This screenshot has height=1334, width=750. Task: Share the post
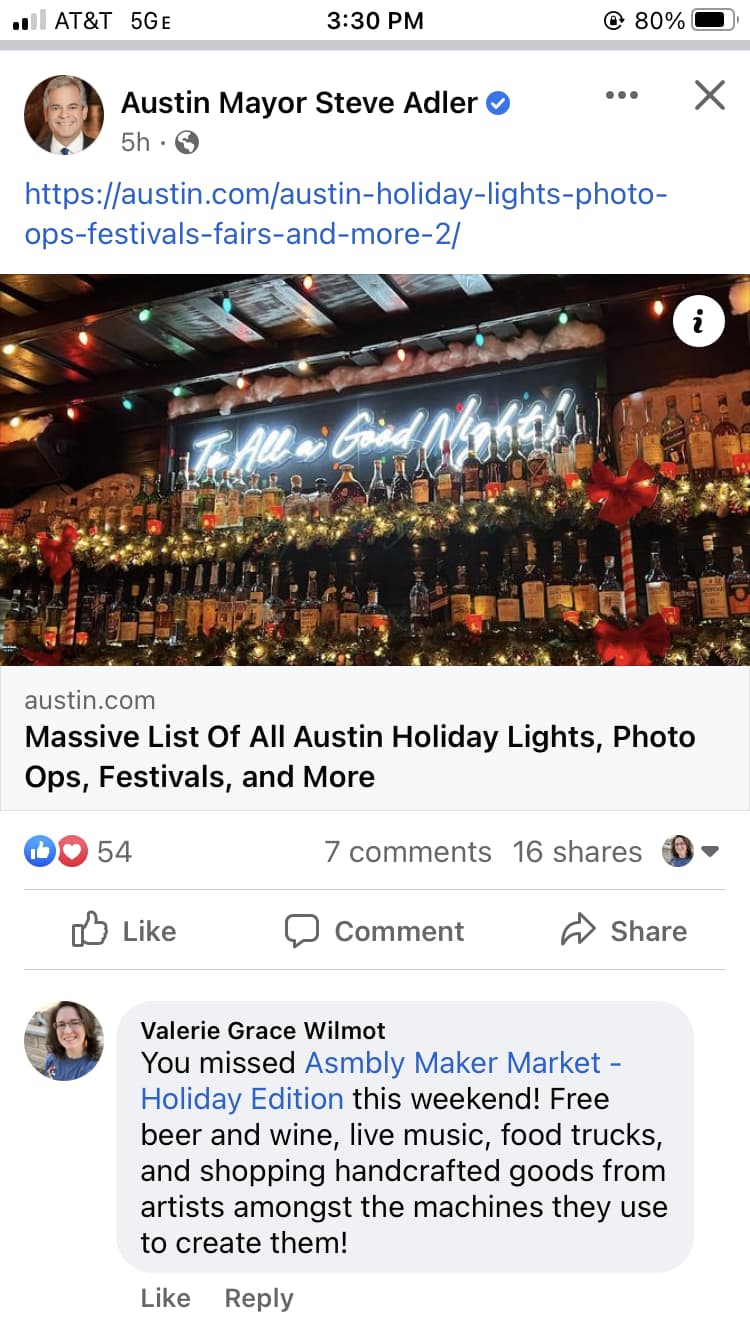click(623, 931)
